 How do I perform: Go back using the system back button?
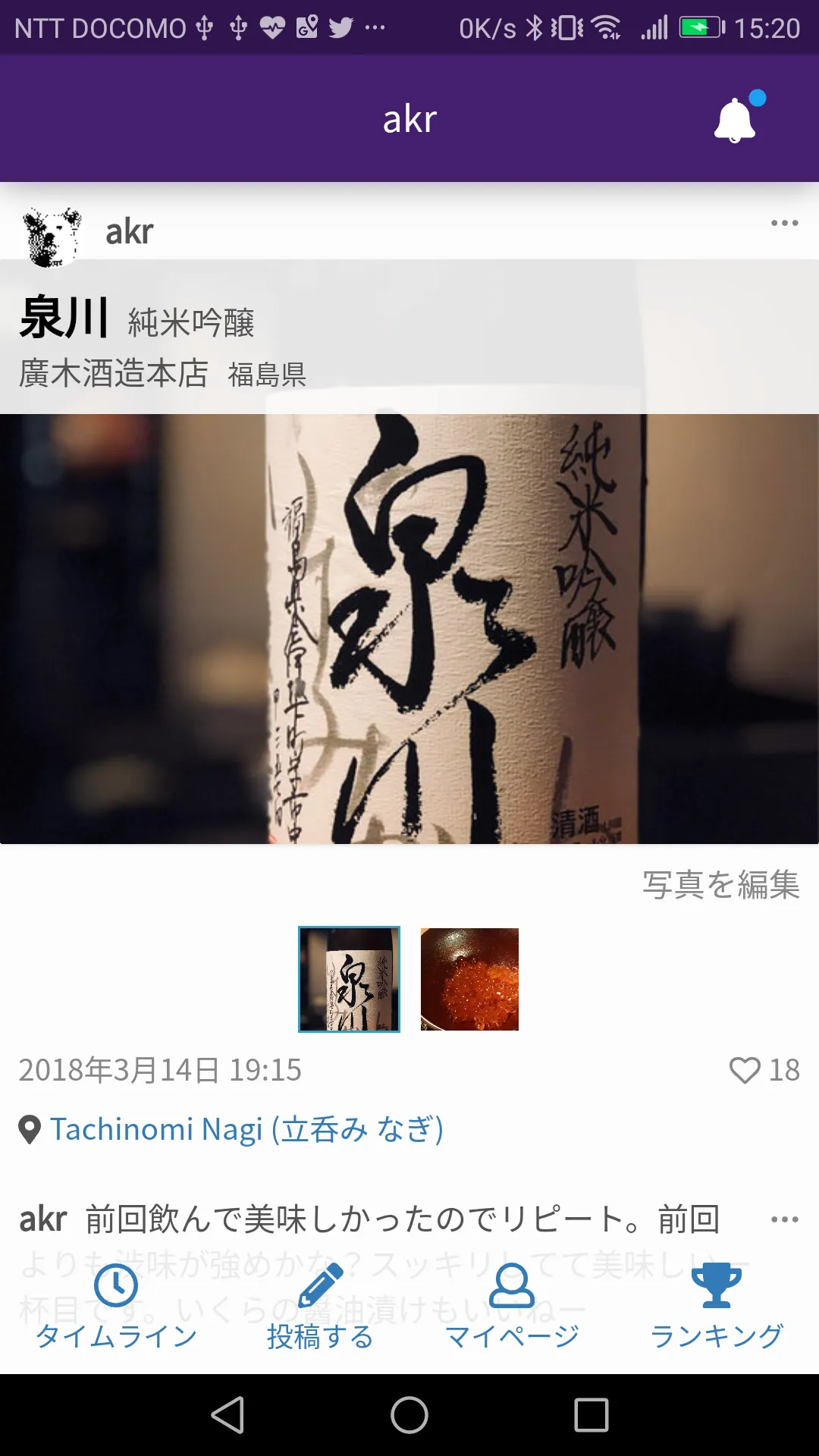[227, 1415]
